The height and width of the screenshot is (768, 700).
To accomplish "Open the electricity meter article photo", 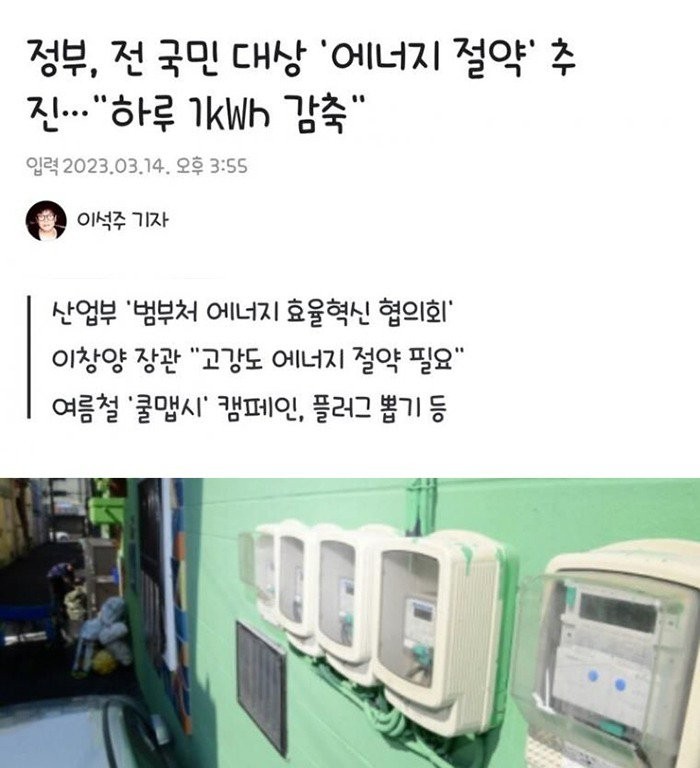I will [x=350, y=622].
